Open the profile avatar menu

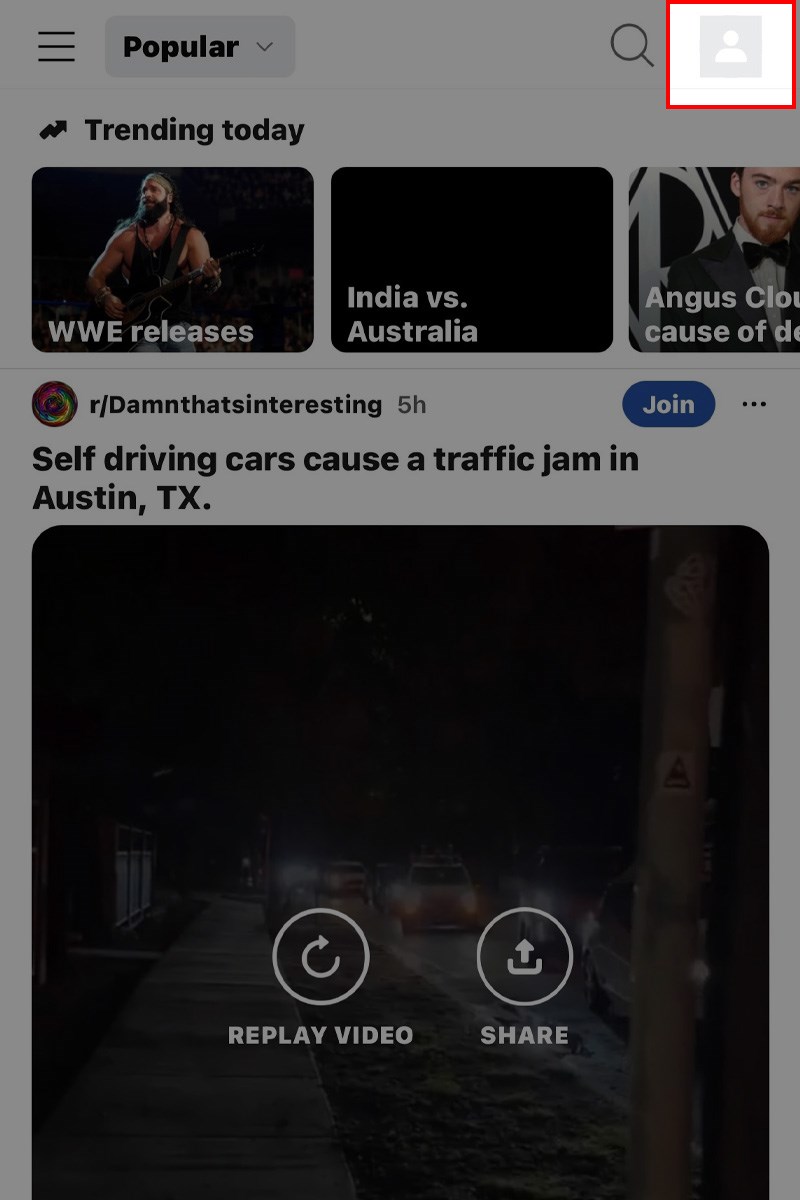click(x=731, y=47)
